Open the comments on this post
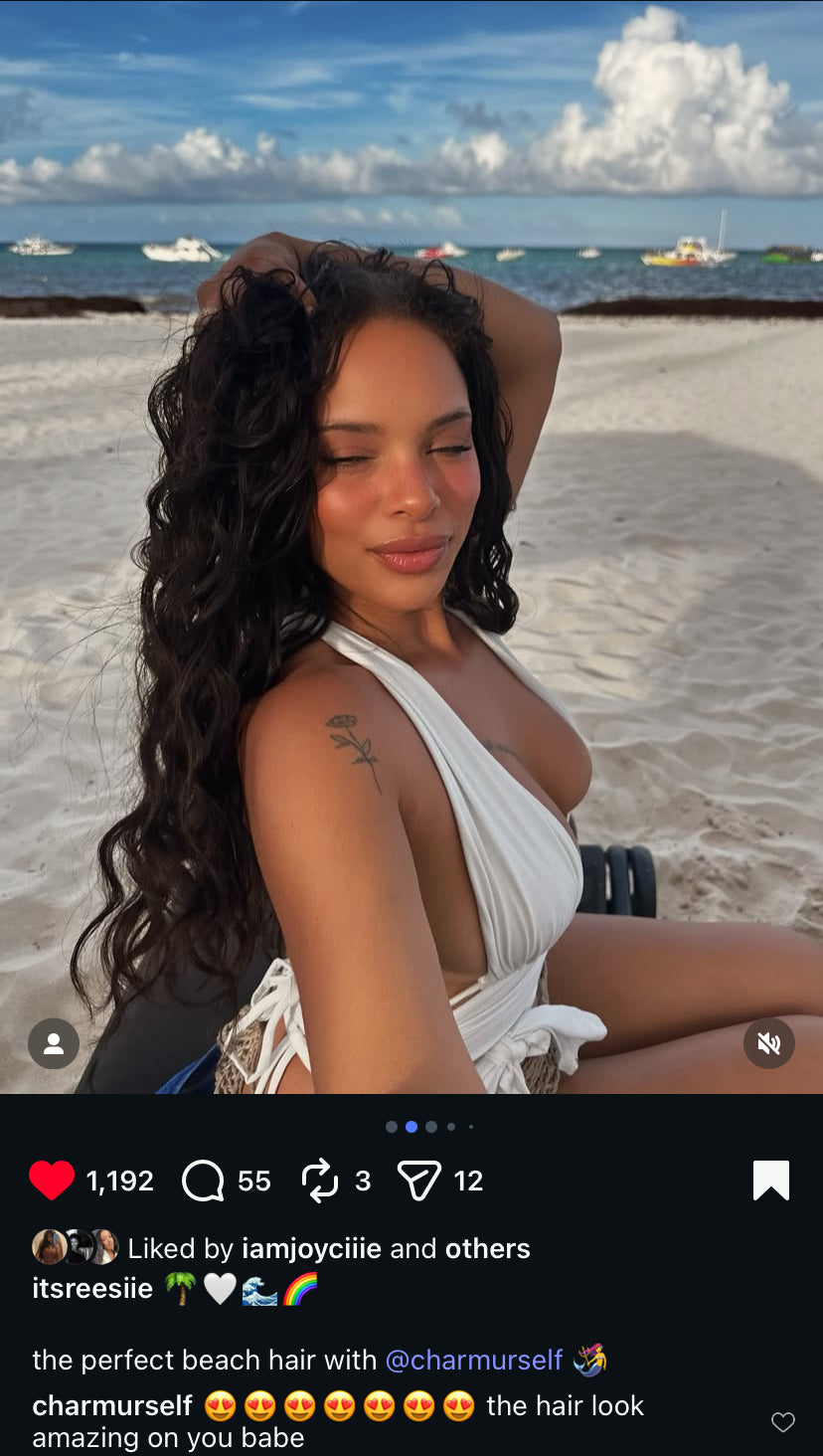 [203, 1181]
